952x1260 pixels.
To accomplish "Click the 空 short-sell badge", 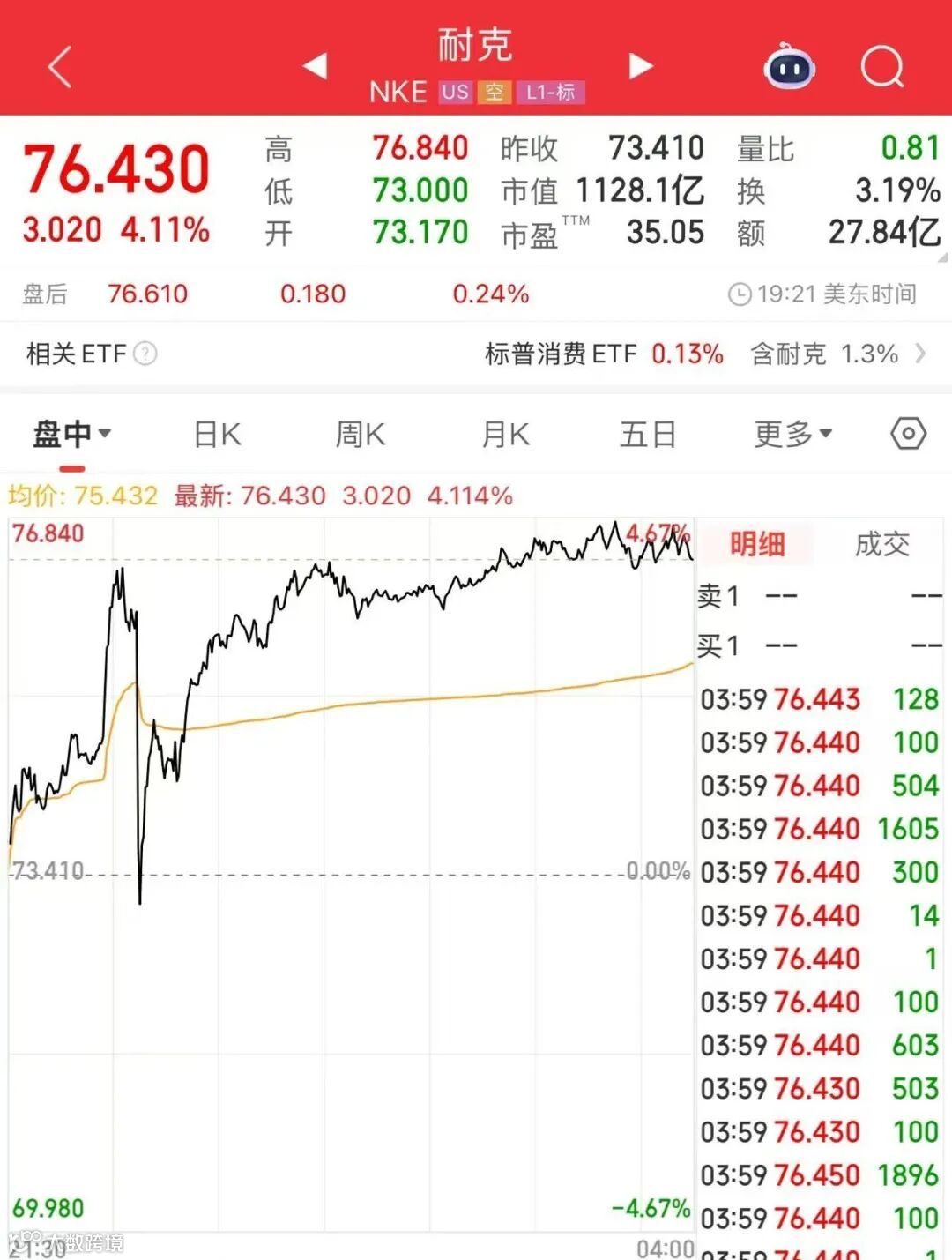I will pos(494,92).
